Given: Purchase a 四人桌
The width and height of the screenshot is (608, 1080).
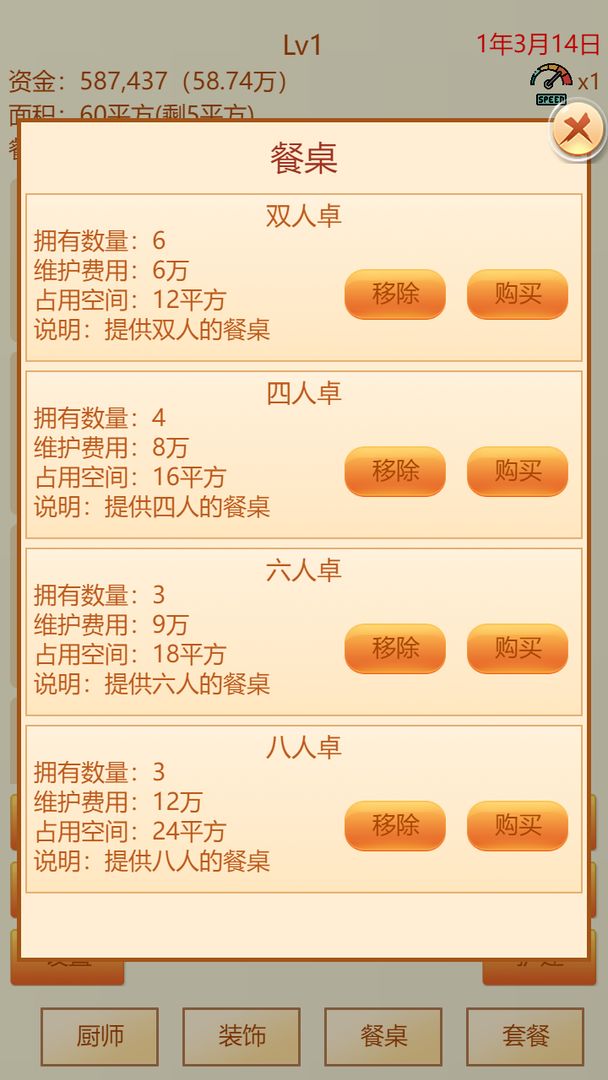Looking at the screenshot, I should coord(517,471).
